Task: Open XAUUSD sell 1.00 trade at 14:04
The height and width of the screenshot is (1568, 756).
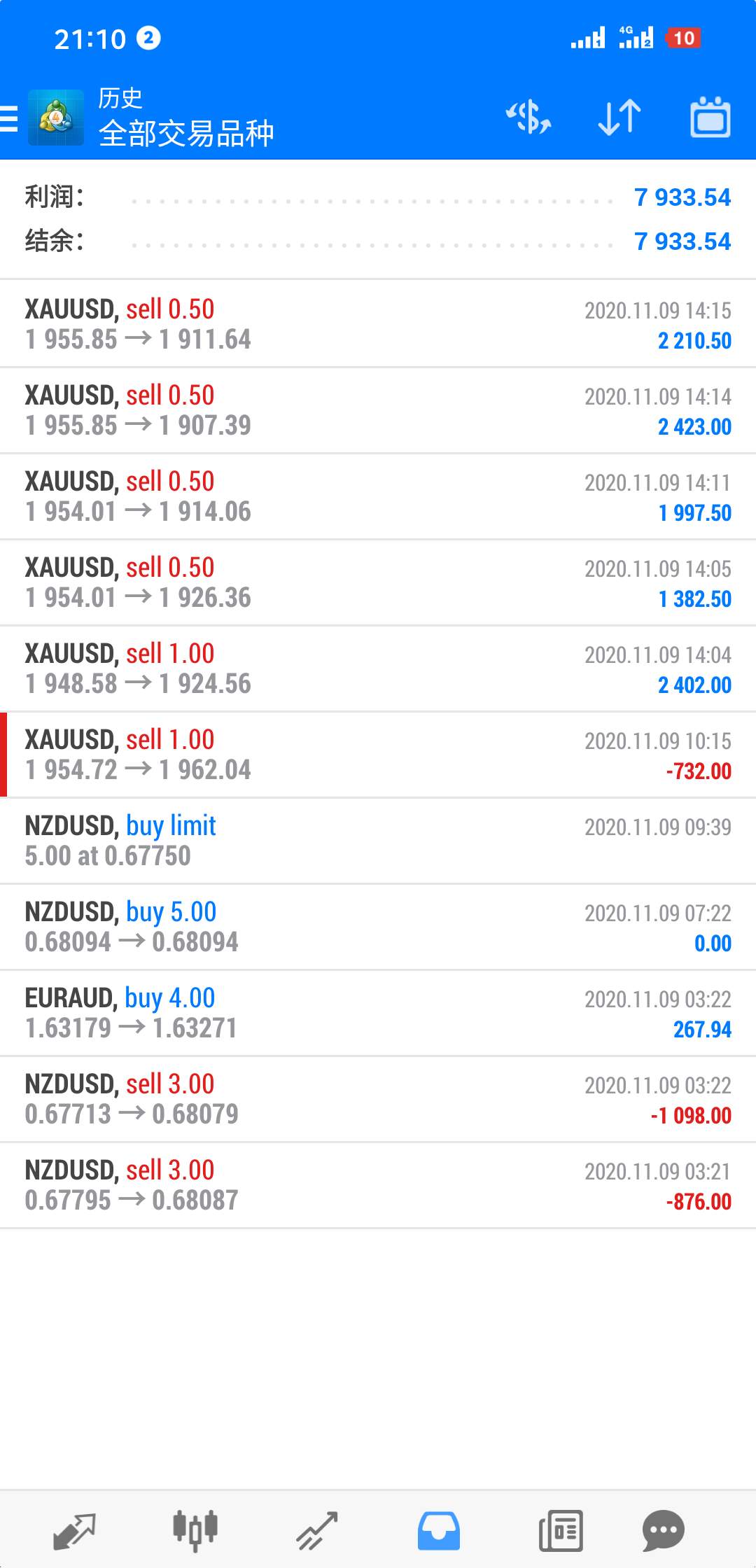Action: pyautogui.click(x=378, y=668)
